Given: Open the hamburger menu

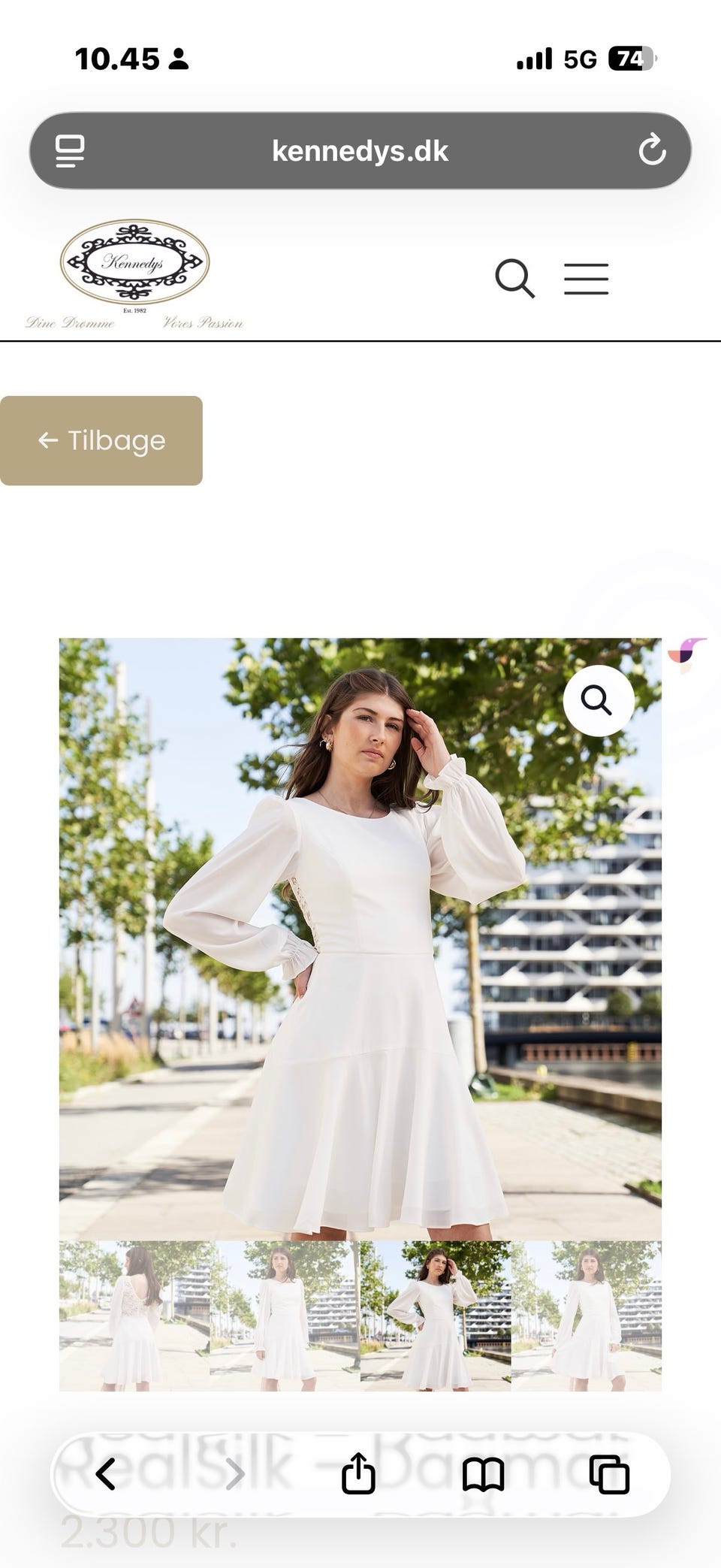Looking at the screenshot, I should tap(586, 279).
